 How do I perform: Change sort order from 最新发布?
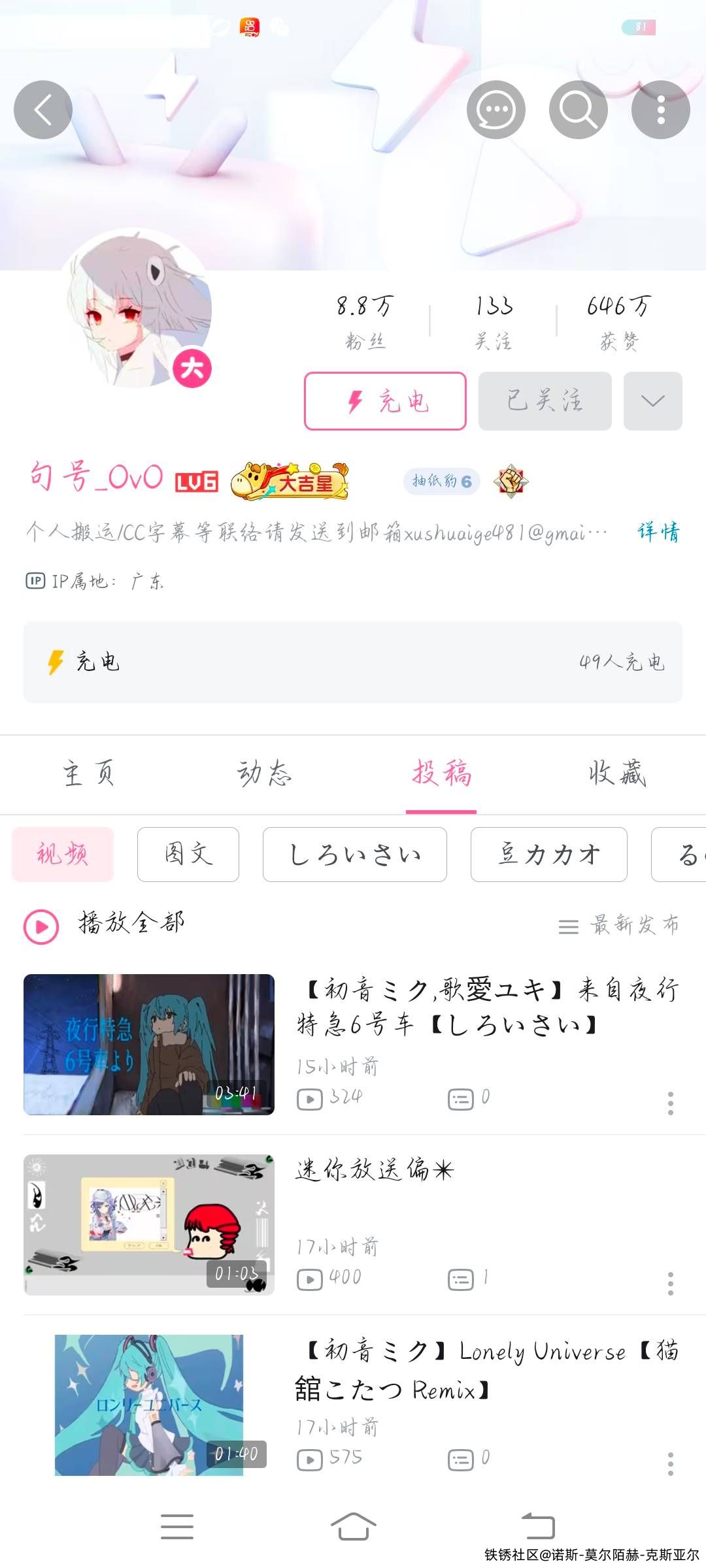click(x=618, y=925)
